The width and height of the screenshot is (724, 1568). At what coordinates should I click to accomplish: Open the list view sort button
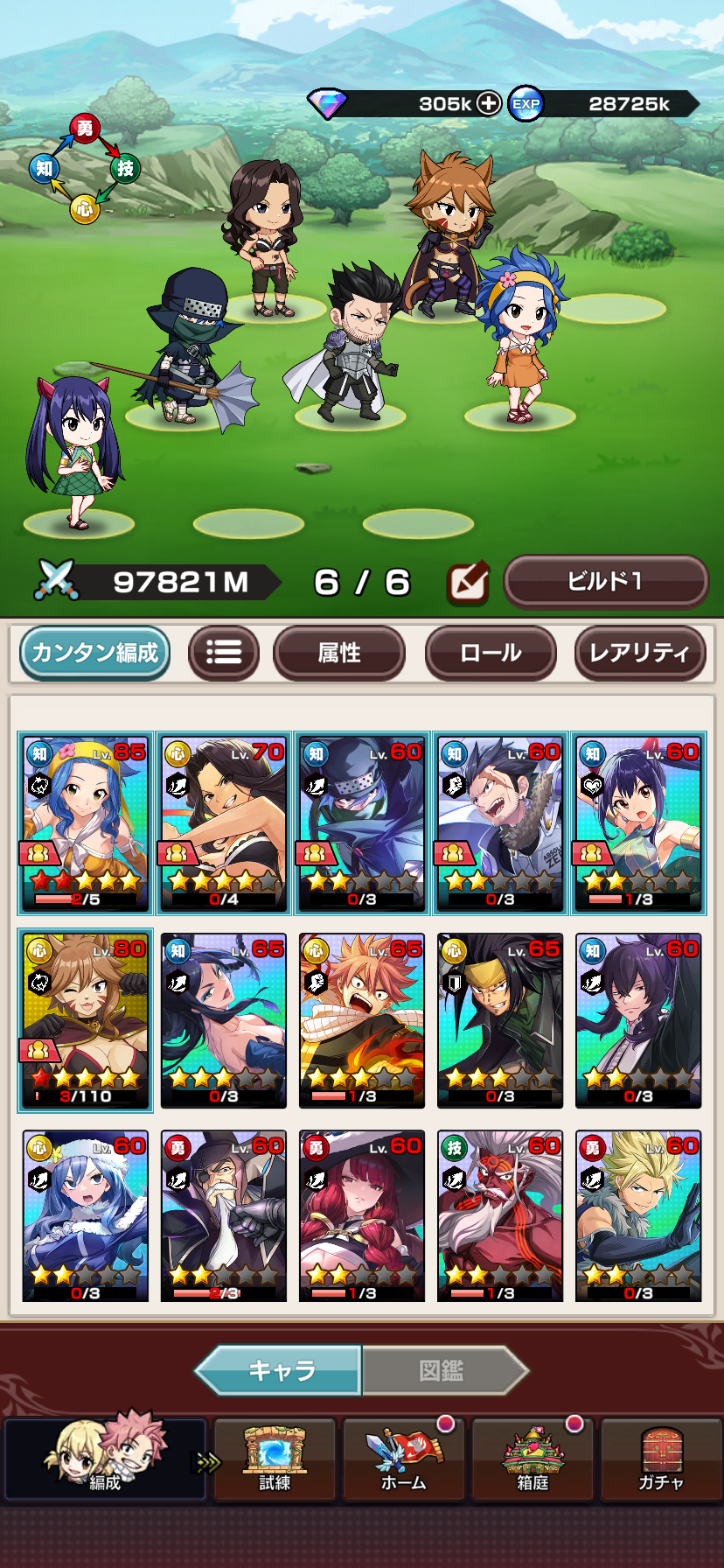[224, 653]
